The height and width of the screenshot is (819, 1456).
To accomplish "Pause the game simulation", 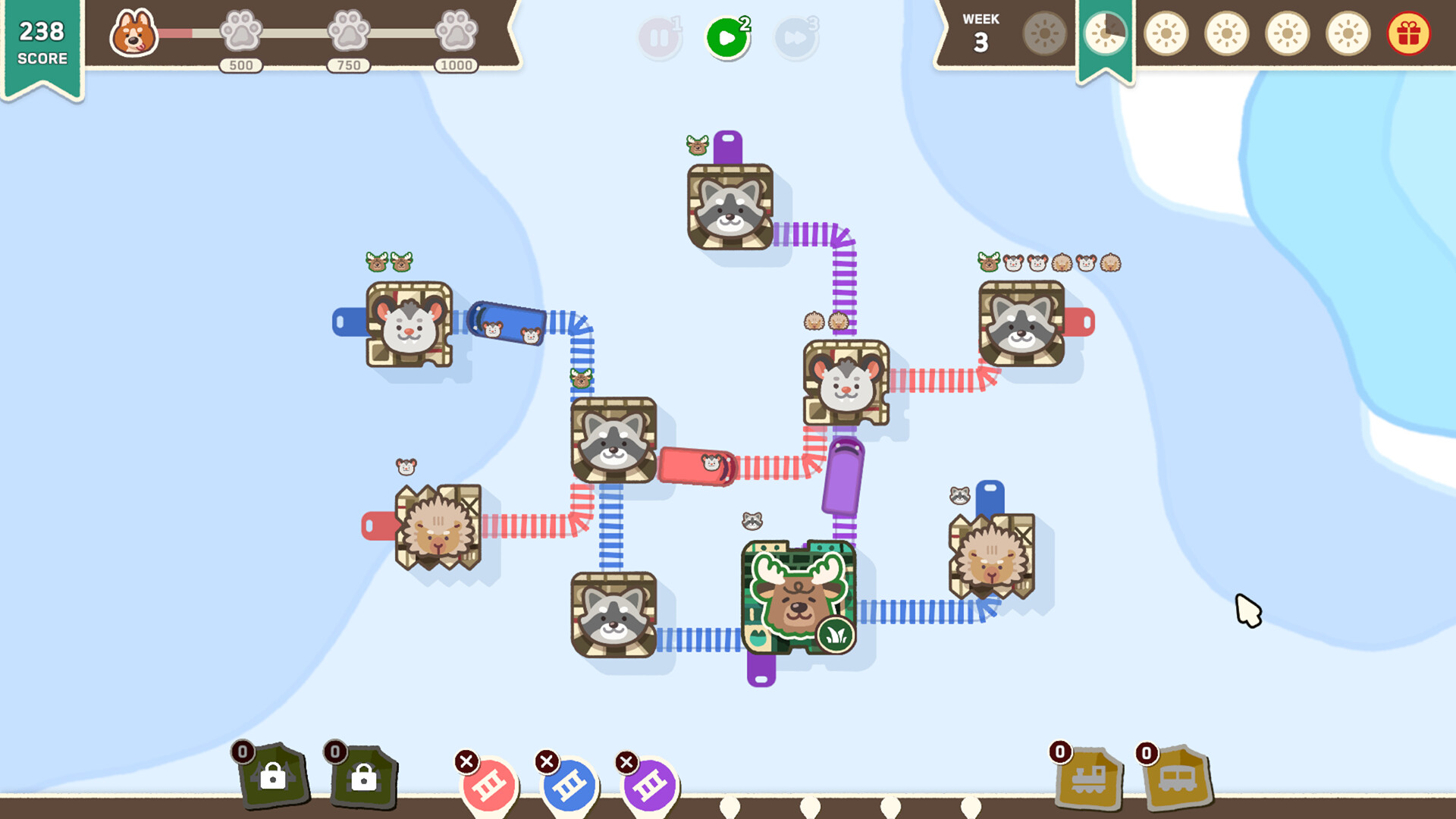I will [x=658, y=36].
